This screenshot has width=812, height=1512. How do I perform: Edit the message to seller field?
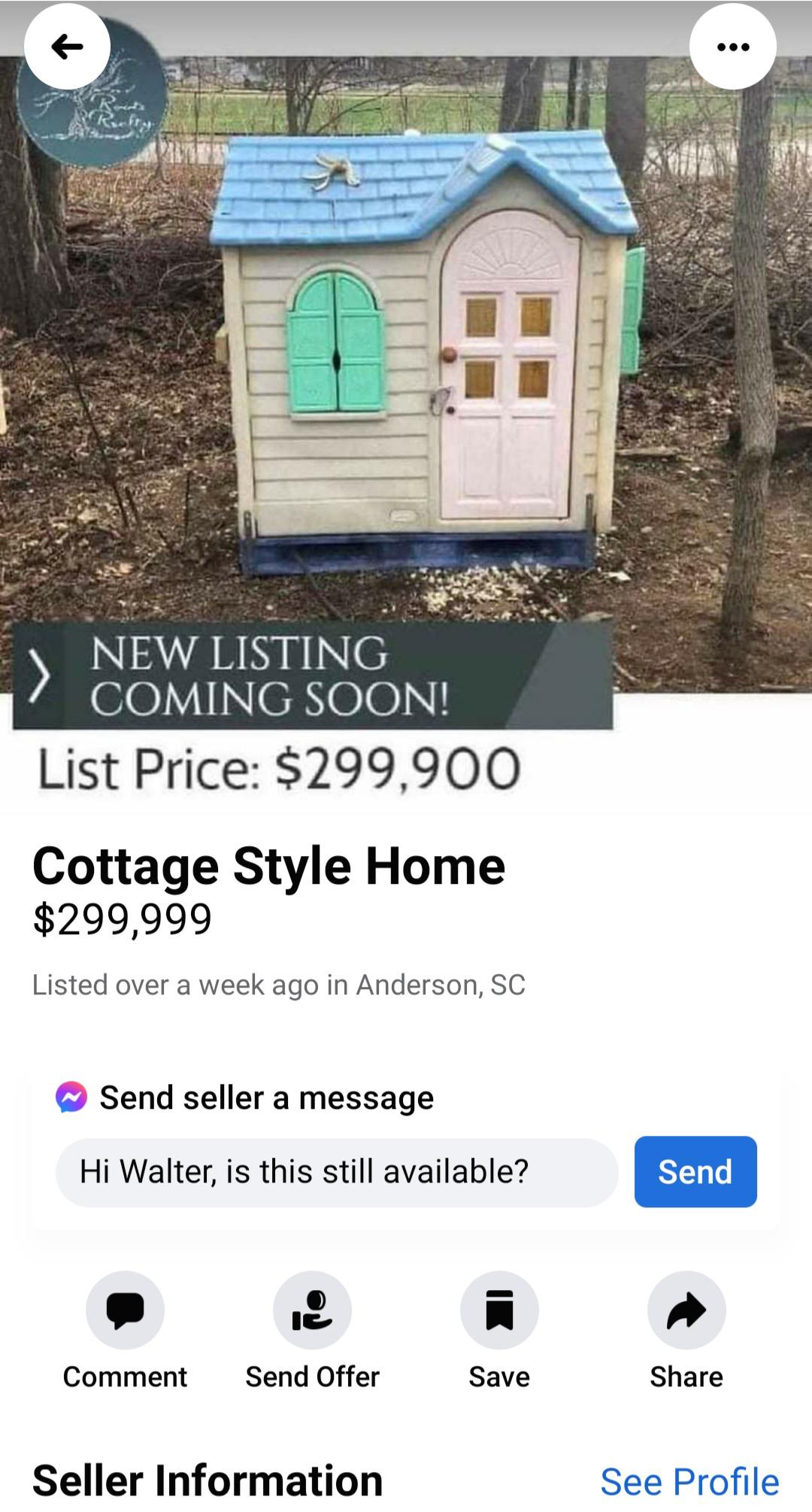pyautogui.click(x=336, y=1172)
